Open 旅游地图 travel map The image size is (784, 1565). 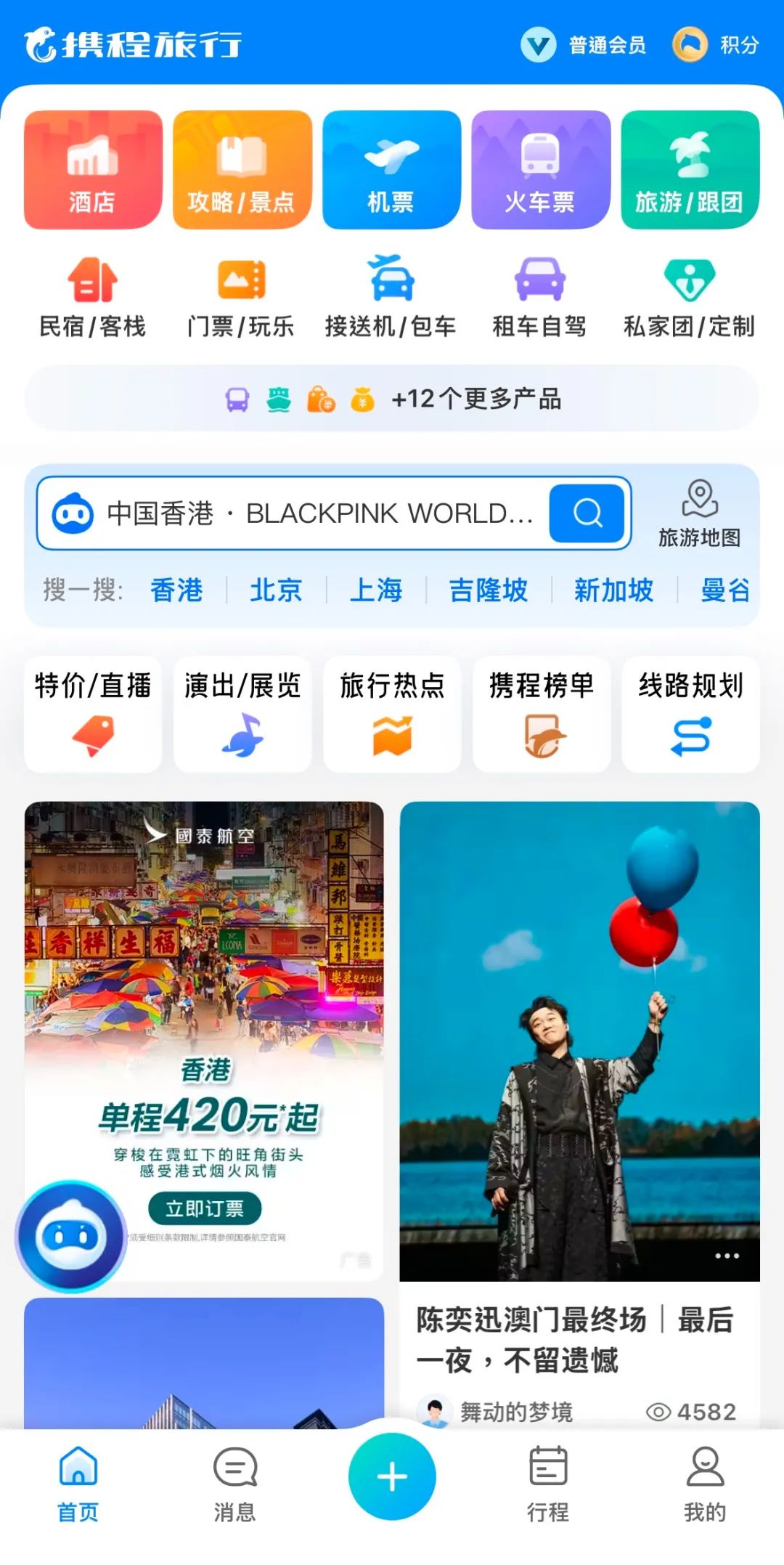tap(699, 513)
